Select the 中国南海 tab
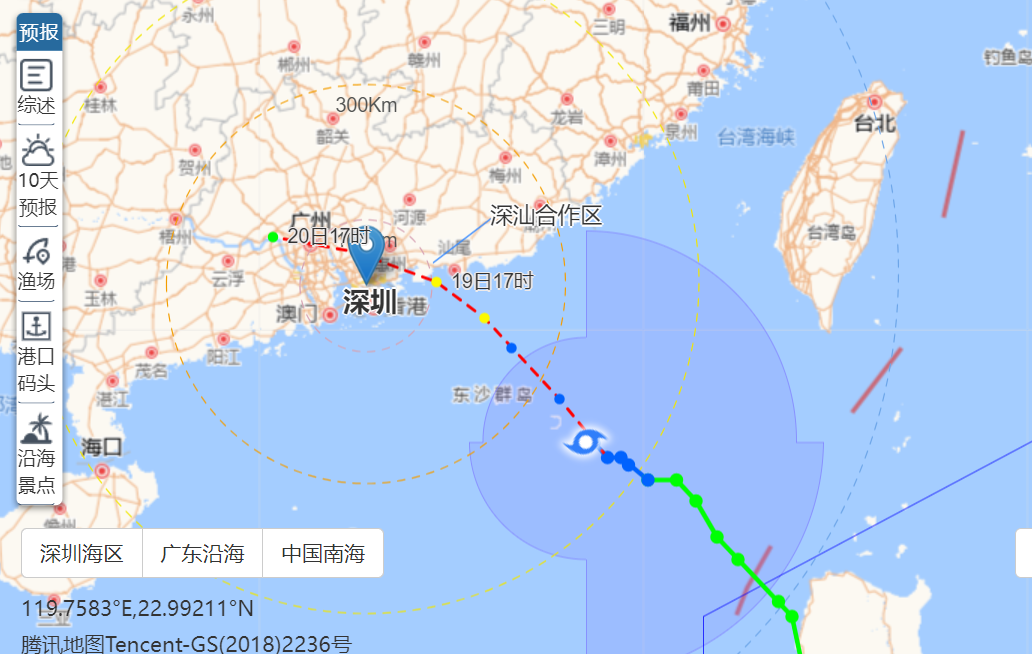Image resolution: width=1032 pixels, height=654 pixels. 323,553
